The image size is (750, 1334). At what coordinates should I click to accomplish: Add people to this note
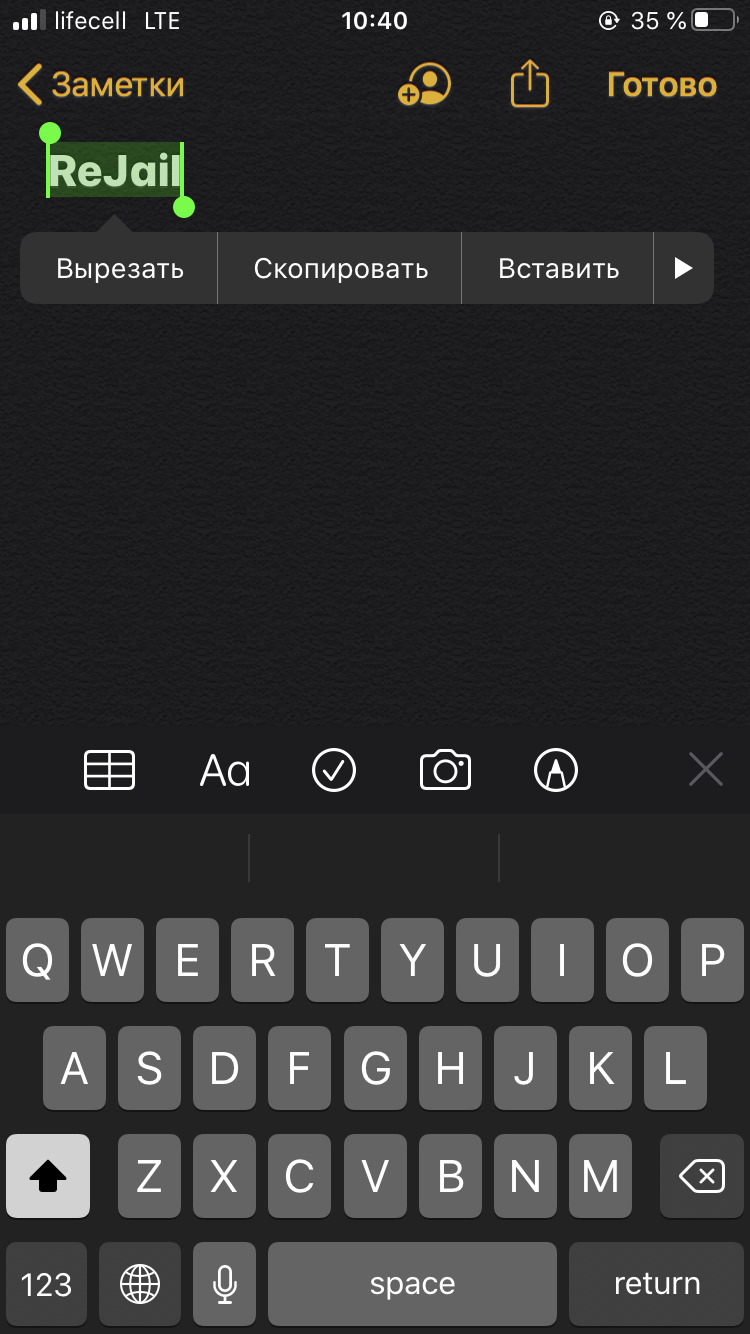tap(424, 85)
